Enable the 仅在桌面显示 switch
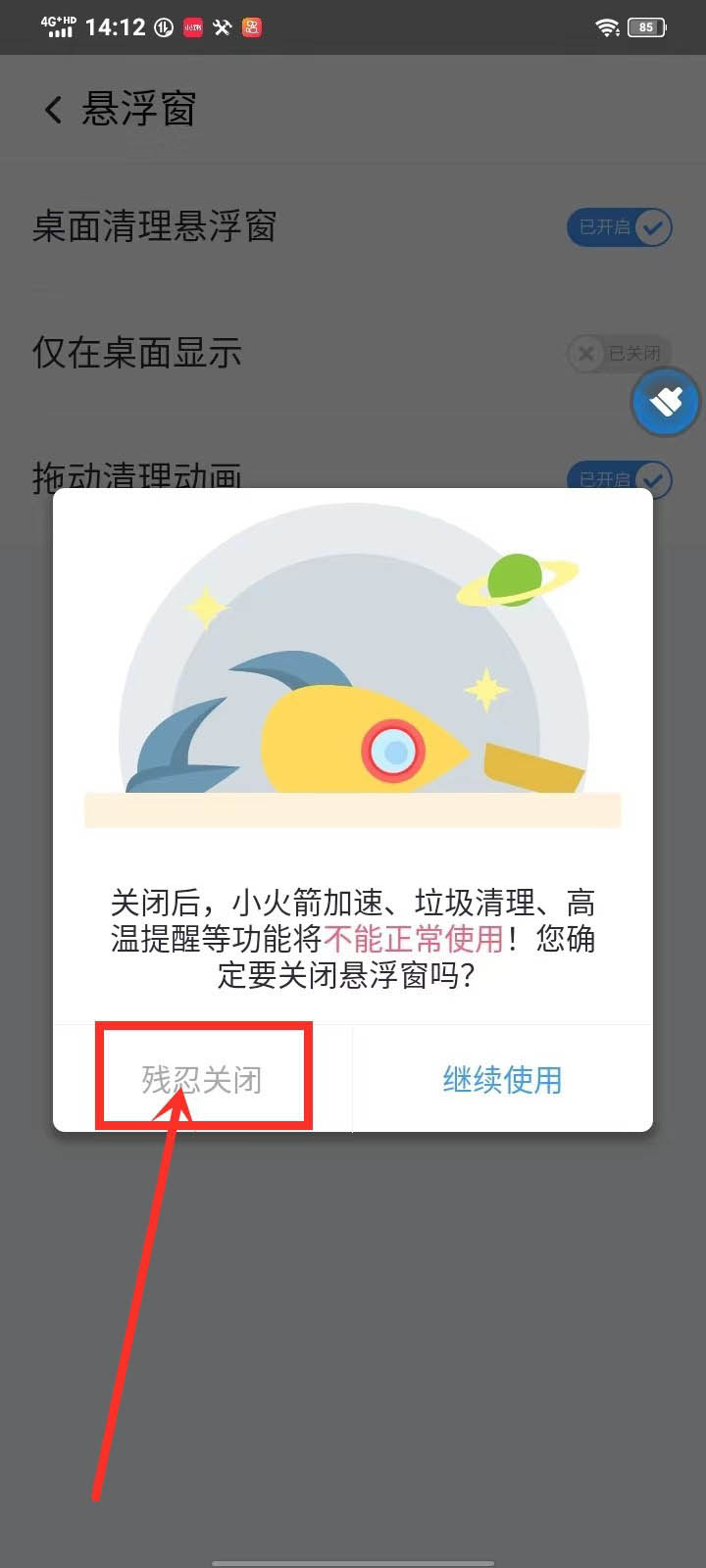 click(619, 353)
